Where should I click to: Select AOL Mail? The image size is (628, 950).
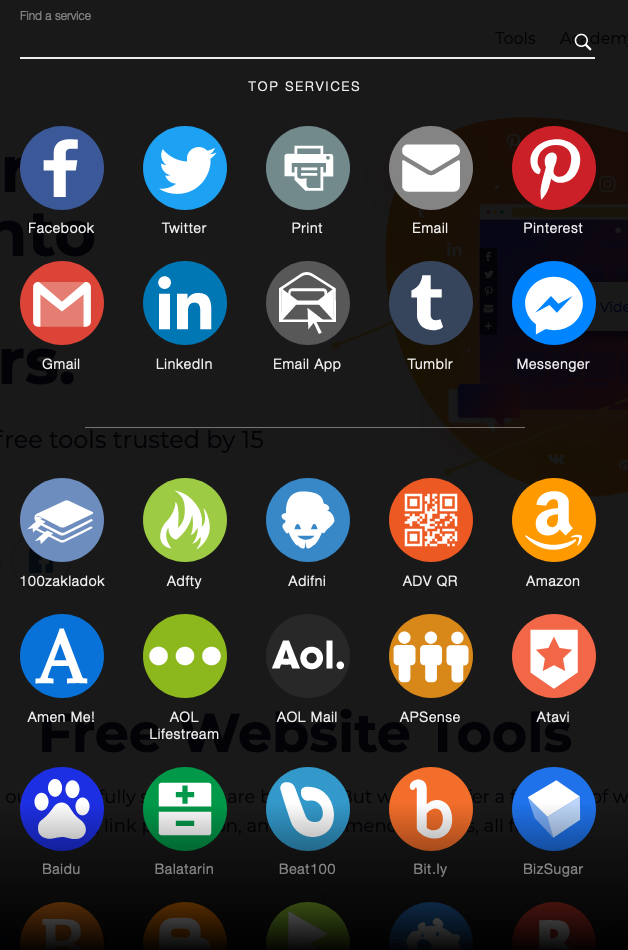click(x=307, y=657)
